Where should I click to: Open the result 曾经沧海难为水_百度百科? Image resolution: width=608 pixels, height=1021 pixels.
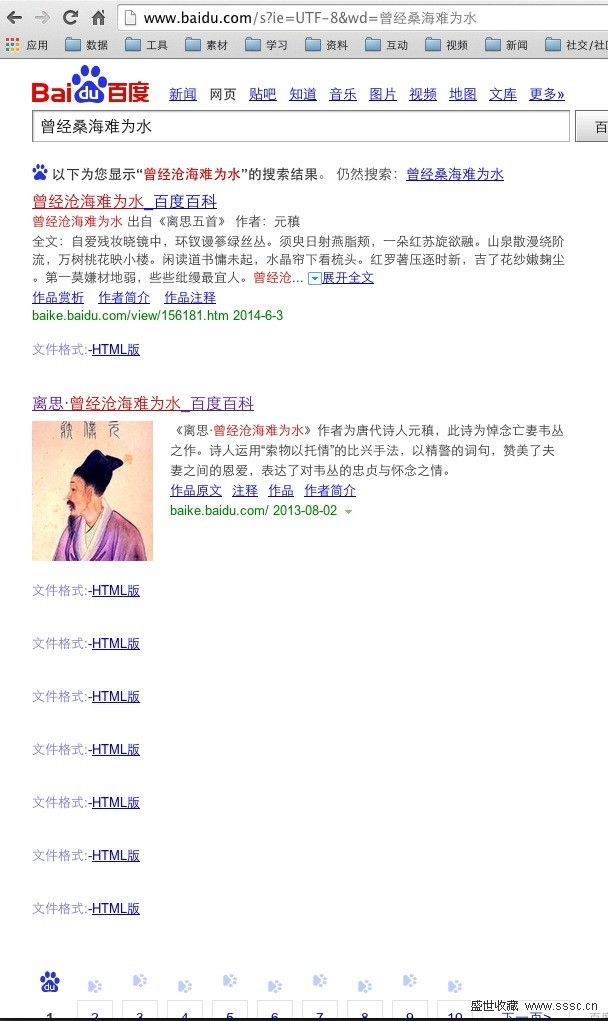[x=124, y=202]
